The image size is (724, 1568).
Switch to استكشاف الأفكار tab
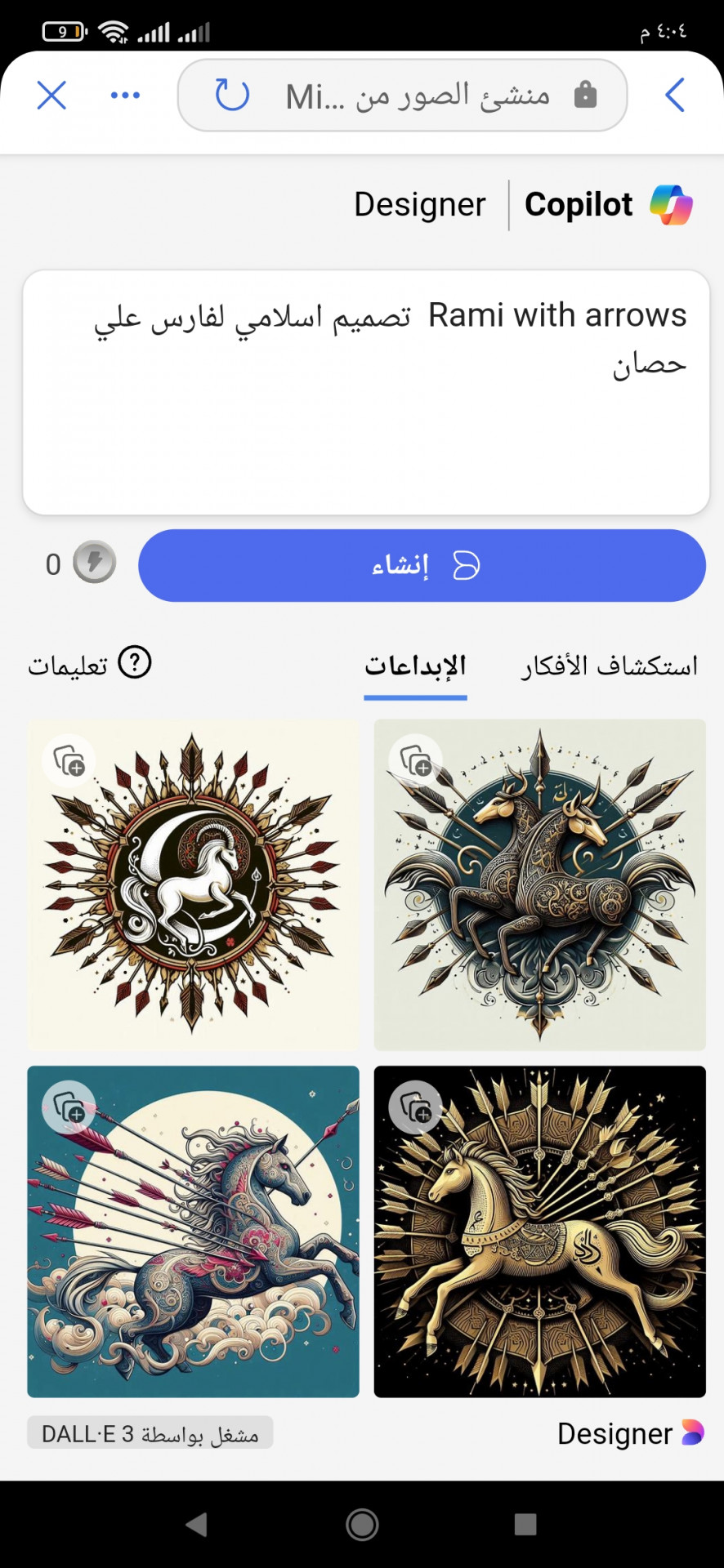[x=610, y=666]
